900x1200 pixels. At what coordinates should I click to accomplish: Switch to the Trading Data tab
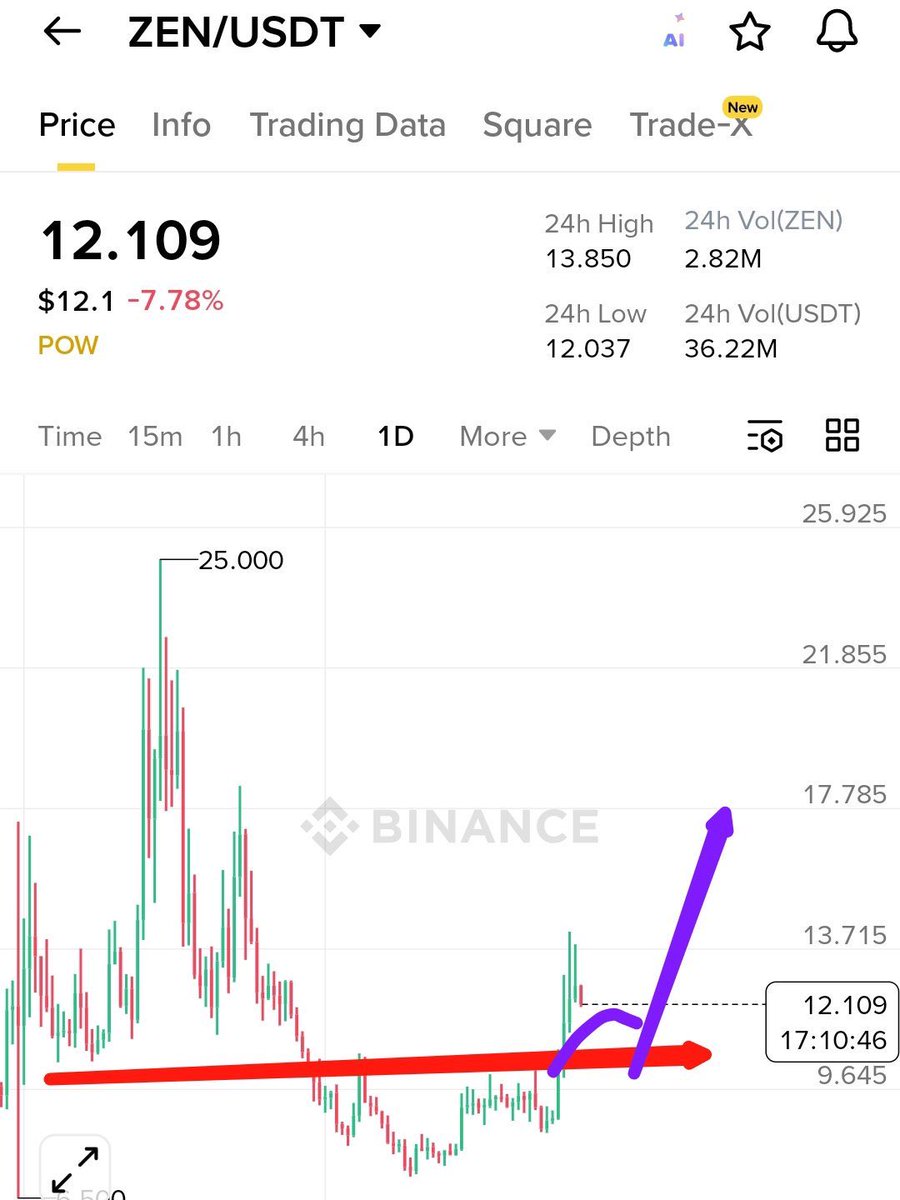[x=347, y=125]
